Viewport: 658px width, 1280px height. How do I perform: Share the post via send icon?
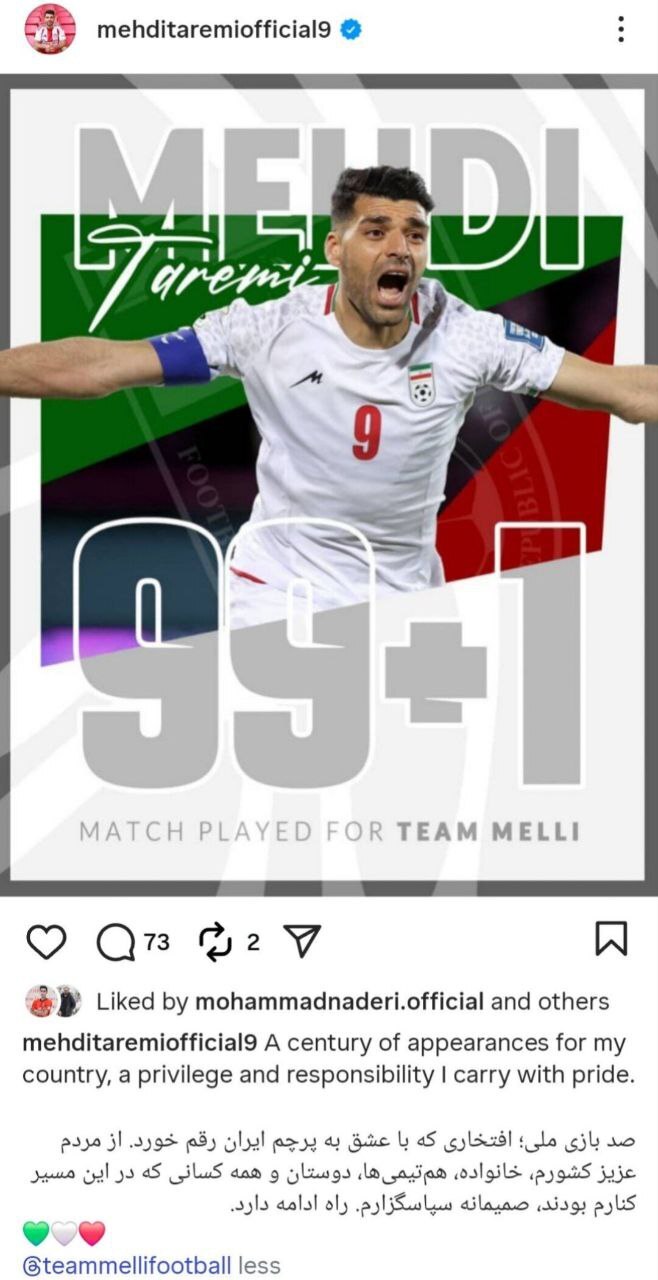click(301, 941)
